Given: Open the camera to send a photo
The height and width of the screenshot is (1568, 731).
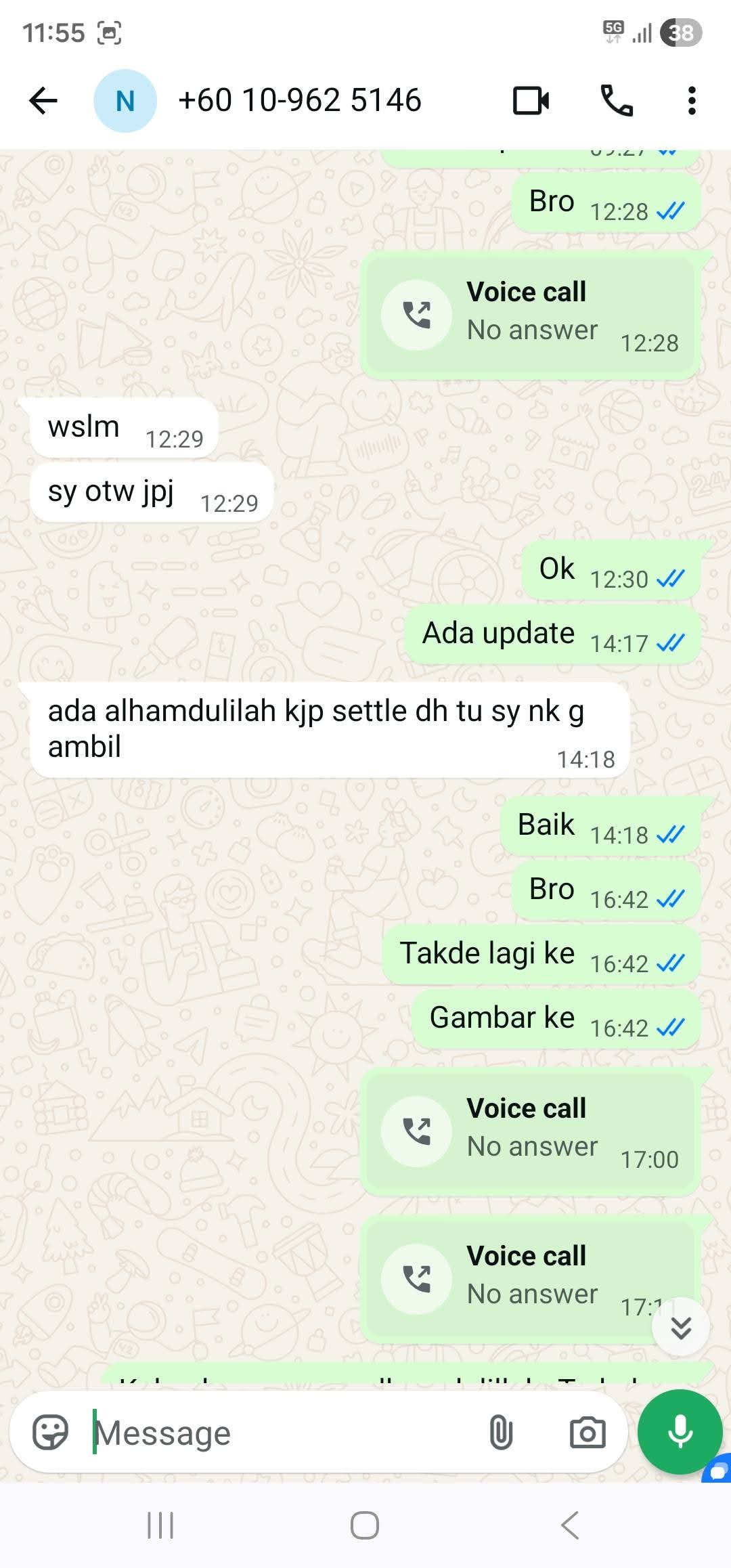Looking at the screenshot, I should [587, 1433].
